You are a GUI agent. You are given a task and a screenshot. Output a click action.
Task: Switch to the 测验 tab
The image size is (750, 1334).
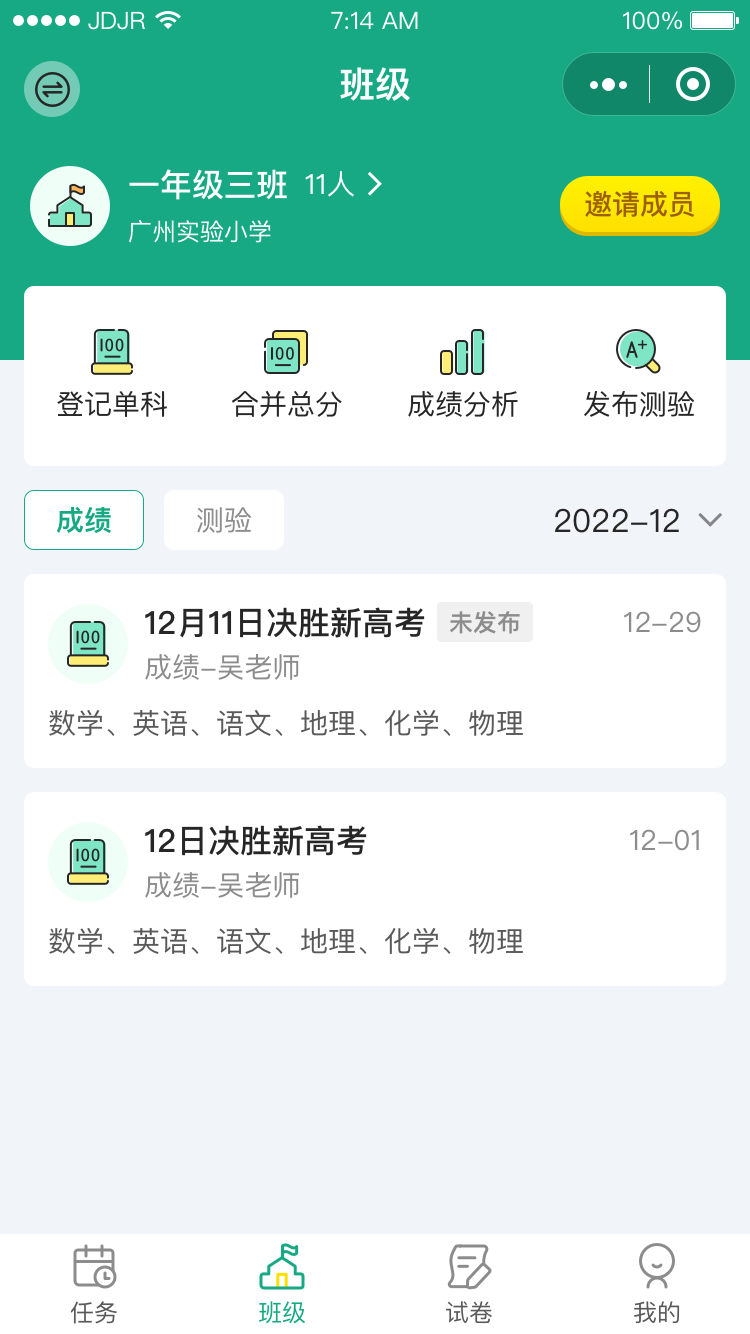tap(224, 520)
